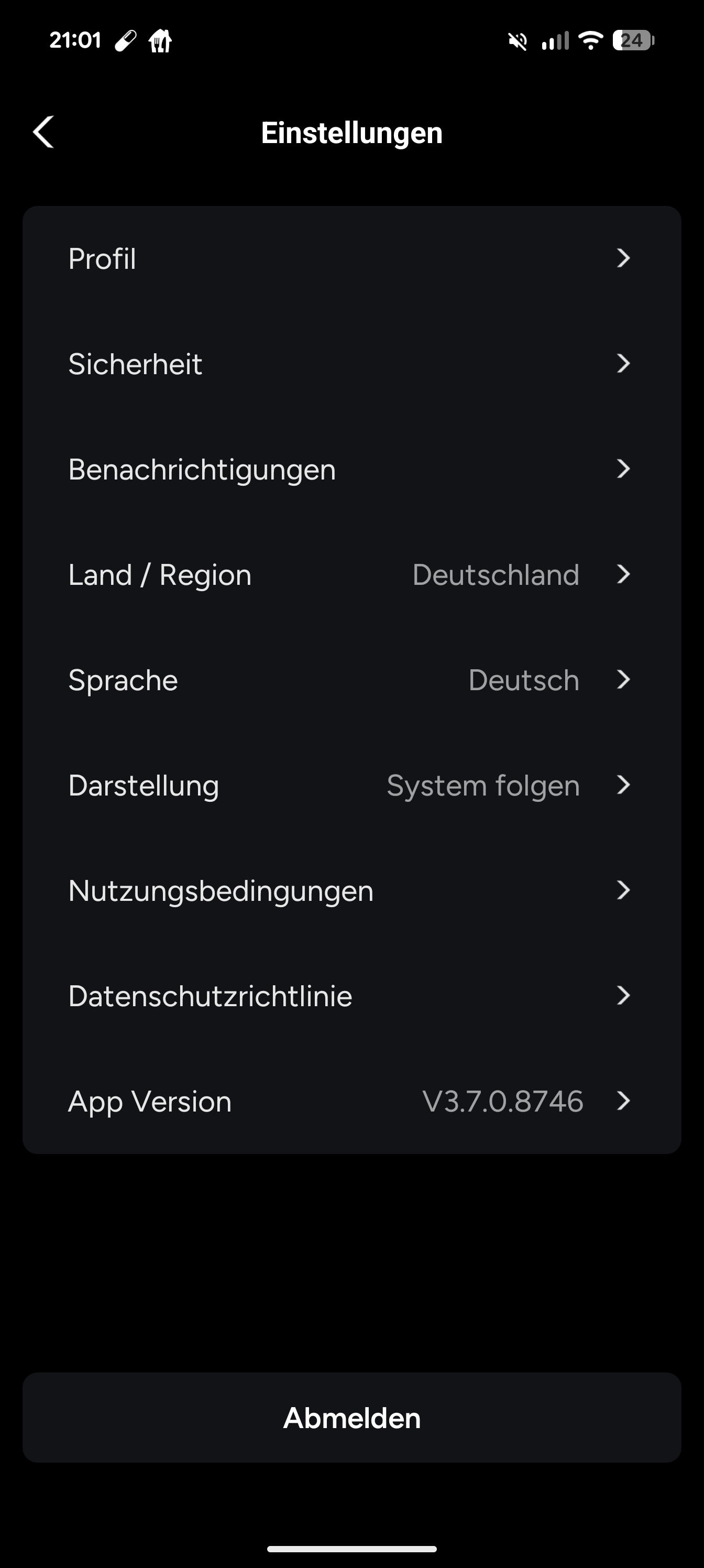Tap the Abmelden button
The image size is (704, 1568).
[x=351, y=1418]
